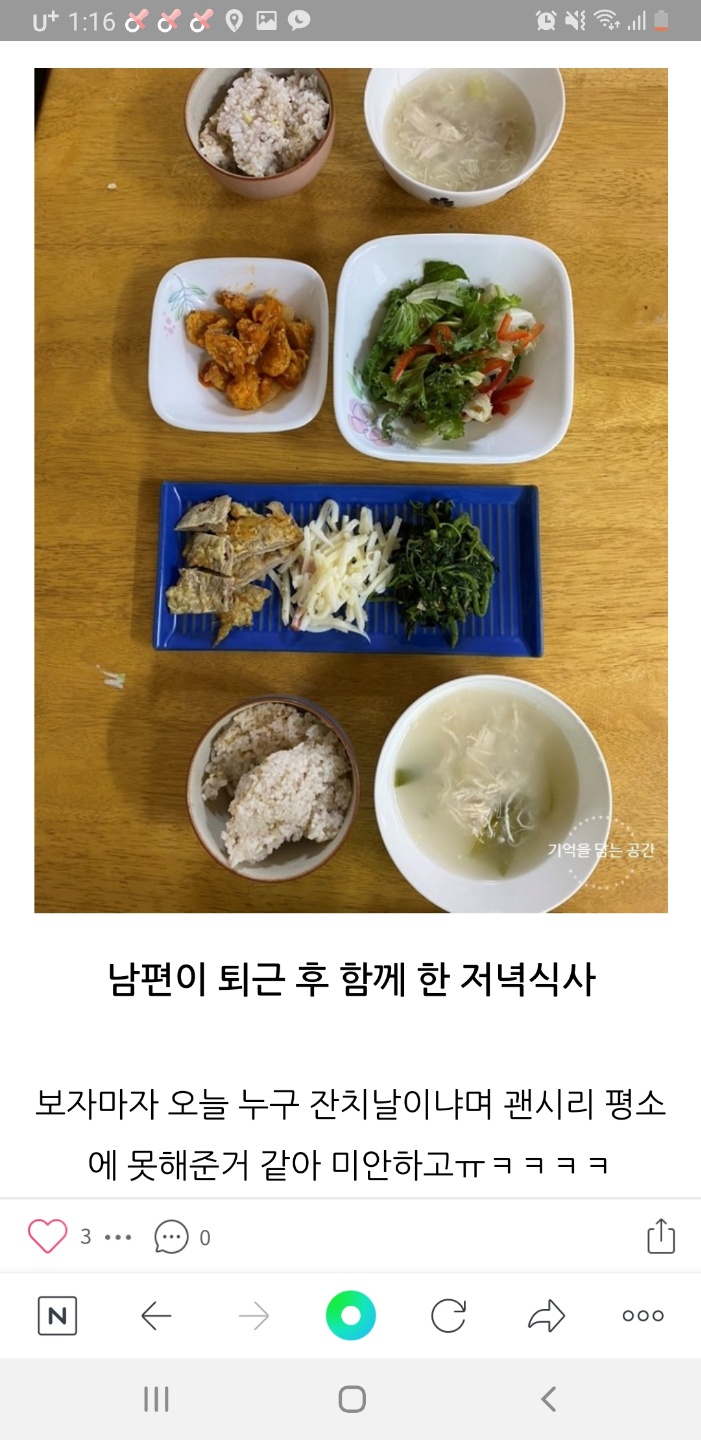The image size is (701, 1440).
Task: Open the browser's more options menu
Action: coord(643,1316)
